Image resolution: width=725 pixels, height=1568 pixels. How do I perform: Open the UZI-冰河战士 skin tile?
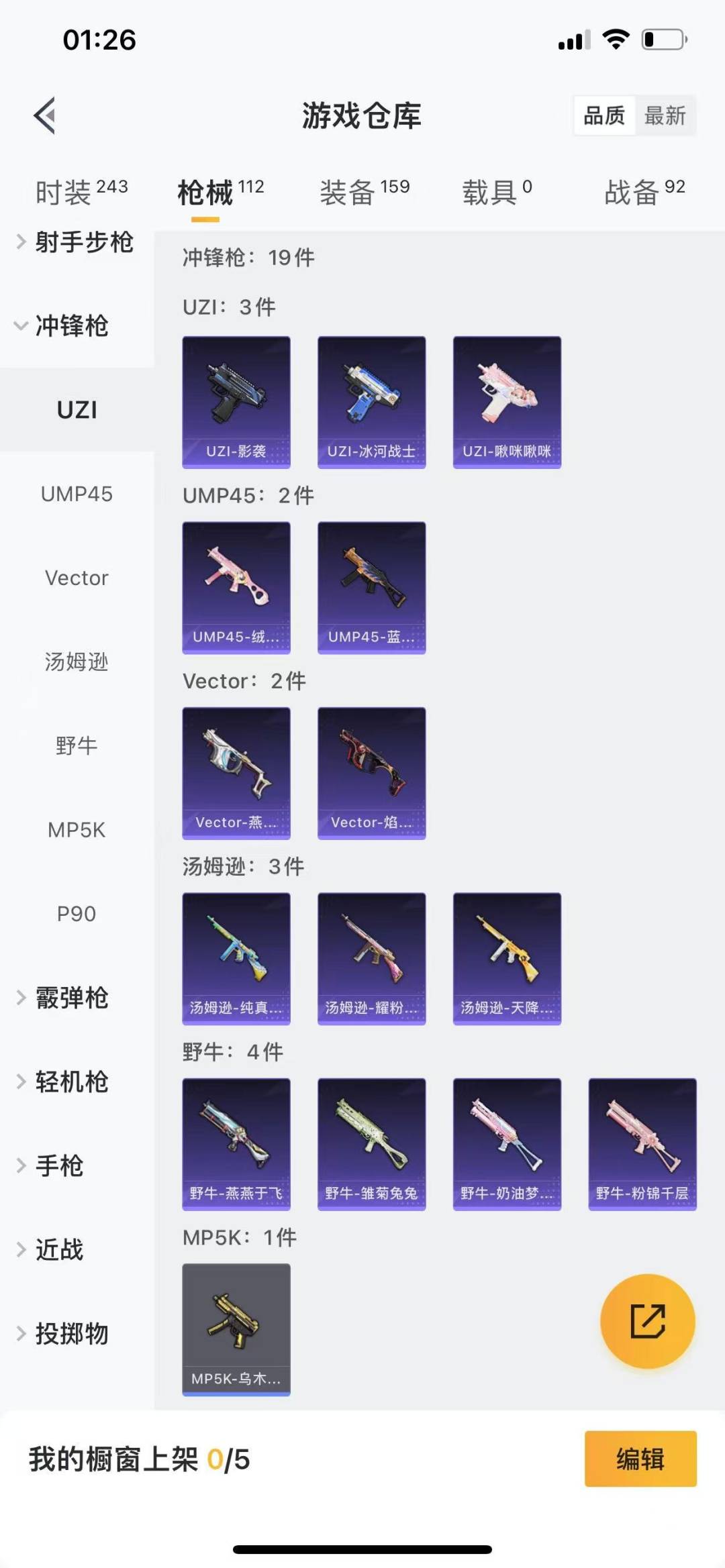pyautogui.click(x=371, y=402)
